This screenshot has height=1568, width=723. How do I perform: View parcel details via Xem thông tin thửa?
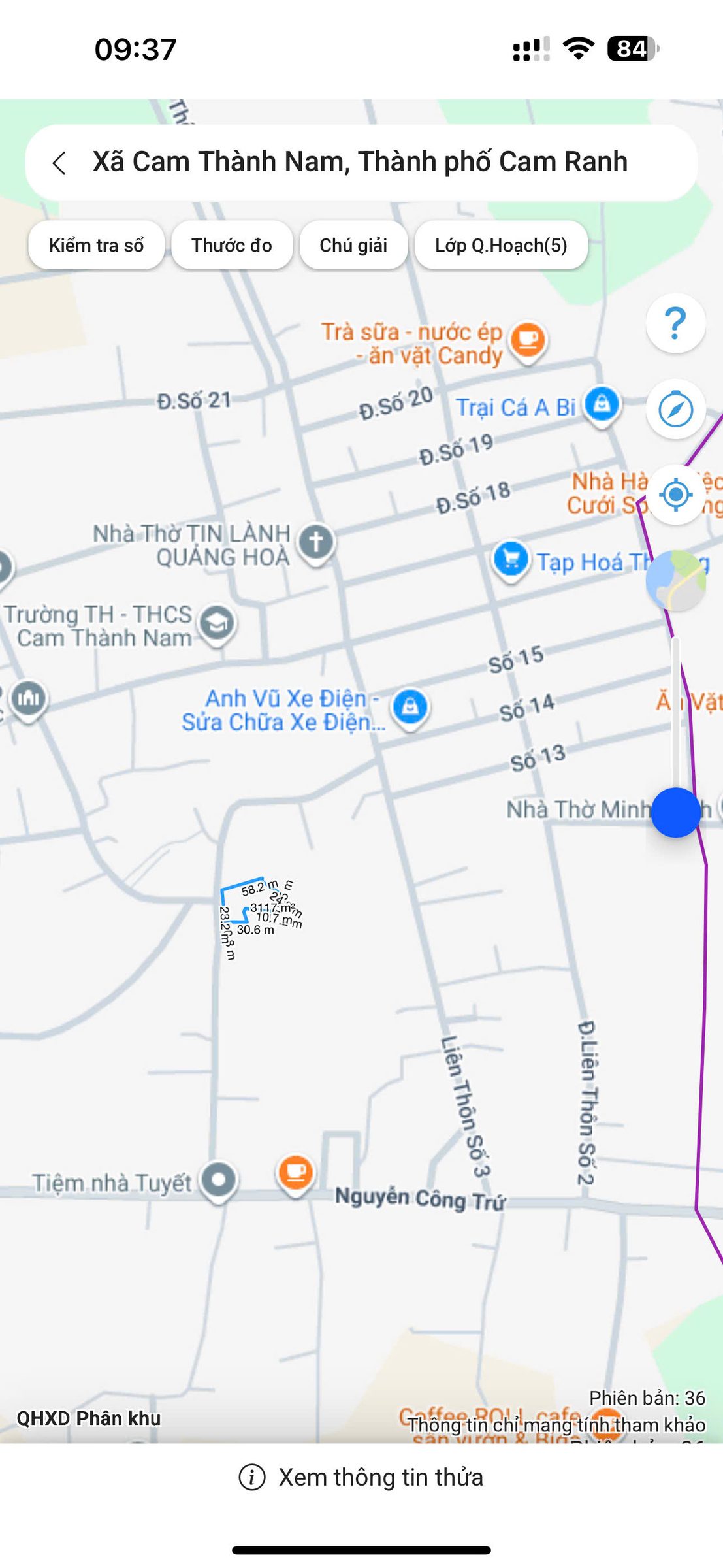click(x=361, y=1477)
